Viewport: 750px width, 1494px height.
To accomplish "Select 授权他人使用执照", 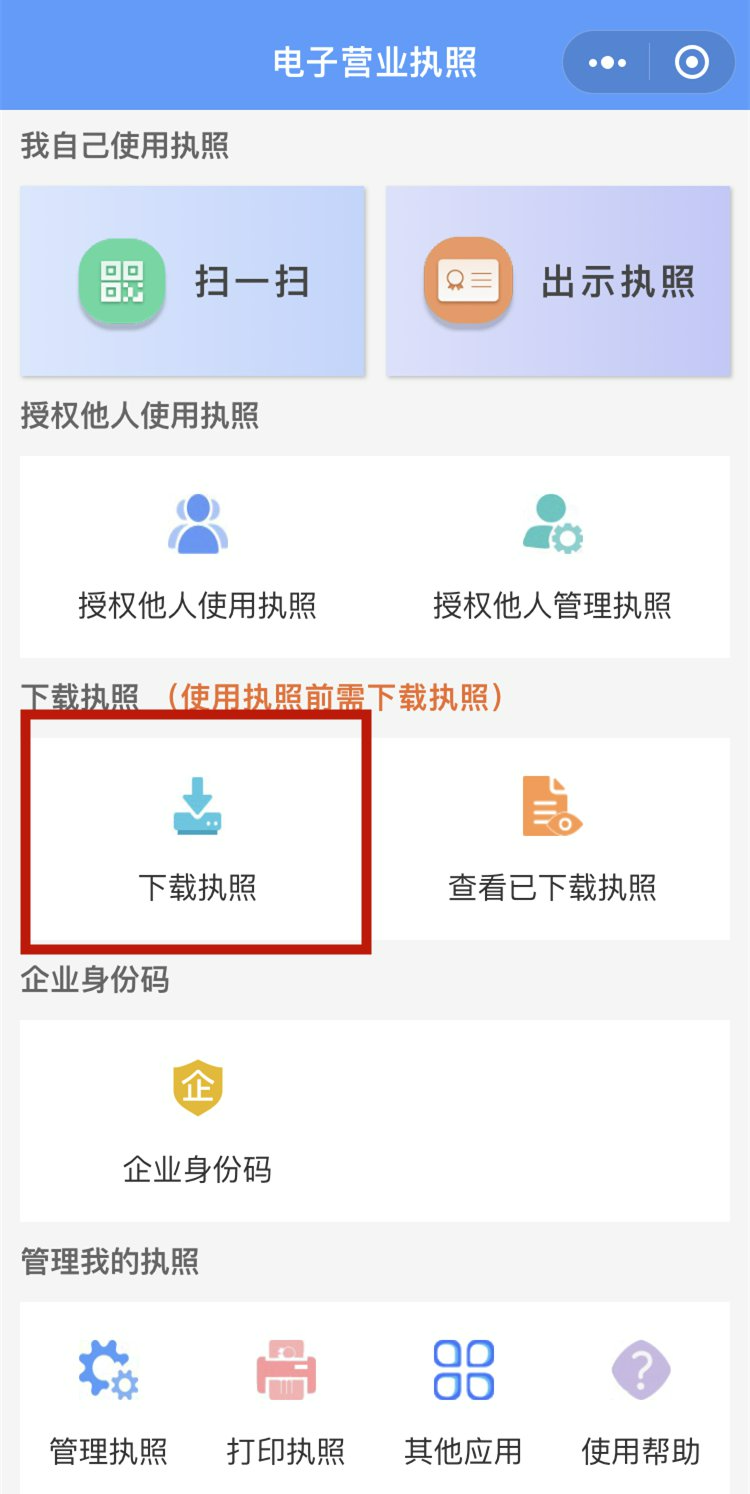I will pos(198,557).
